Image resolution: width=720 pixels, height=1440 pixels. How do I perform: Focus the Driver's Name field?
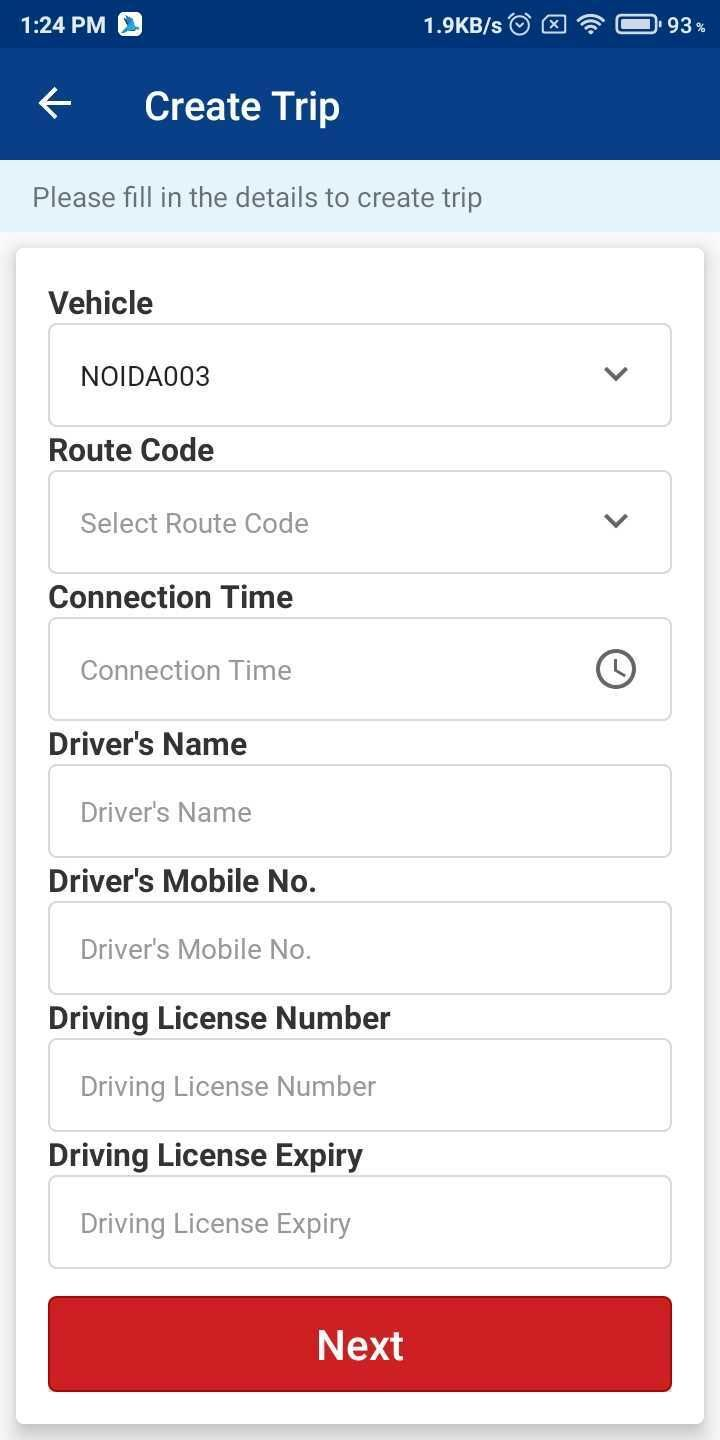[359, 811]
